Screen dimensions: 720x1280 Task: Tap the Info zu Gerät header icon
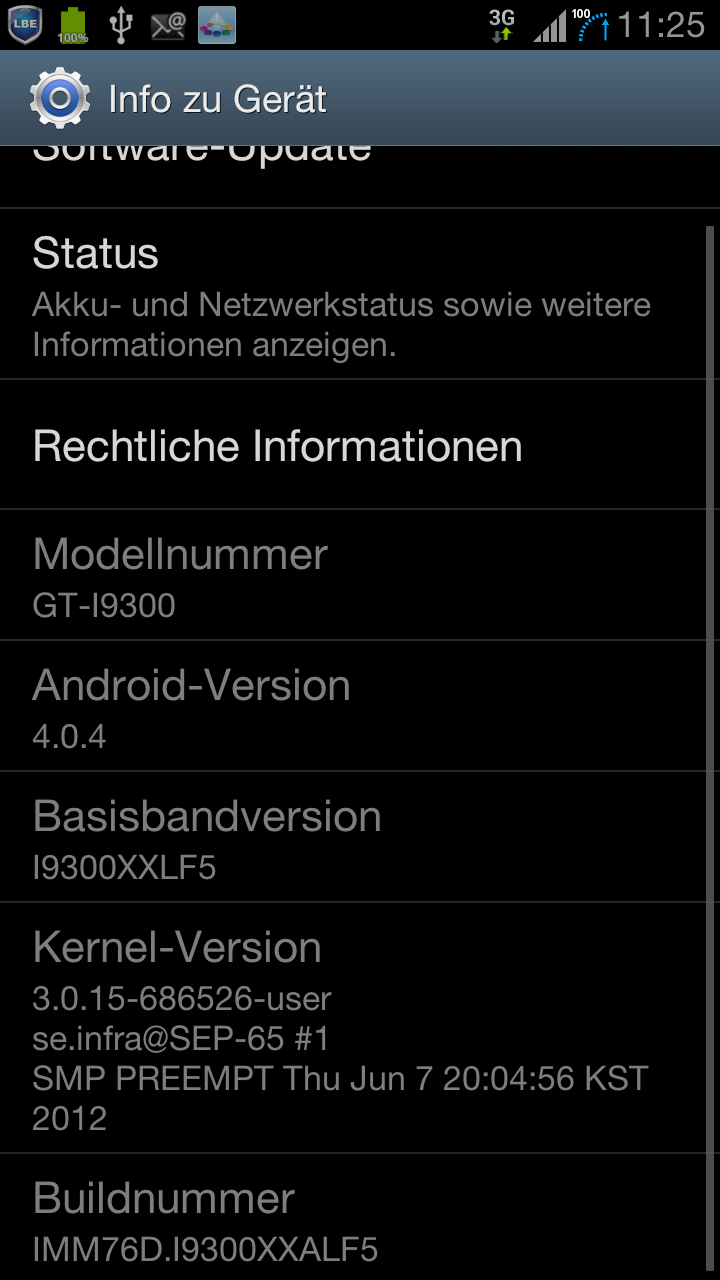tap(59, 98)
